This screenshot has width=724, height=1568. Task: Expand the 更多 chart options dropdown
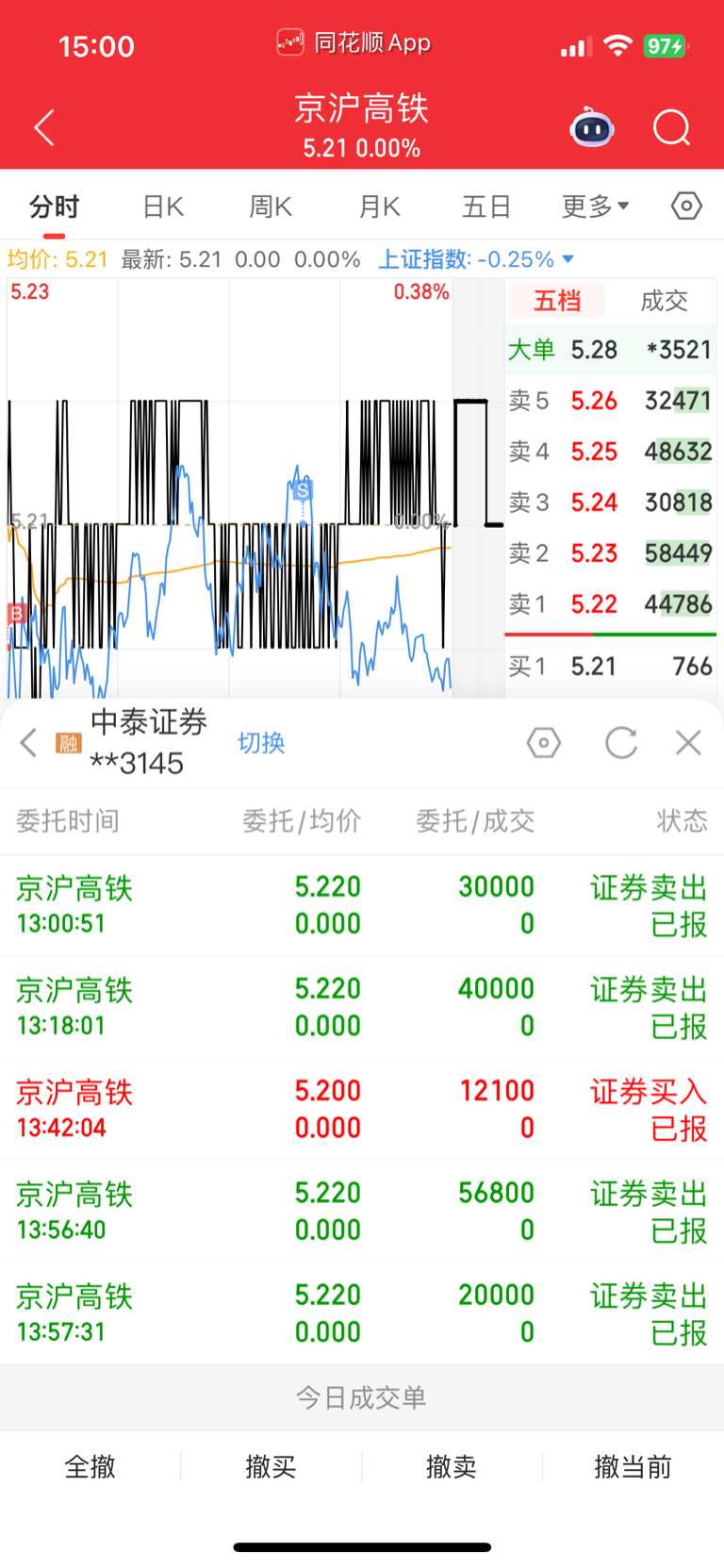click(x=595, y=206)
